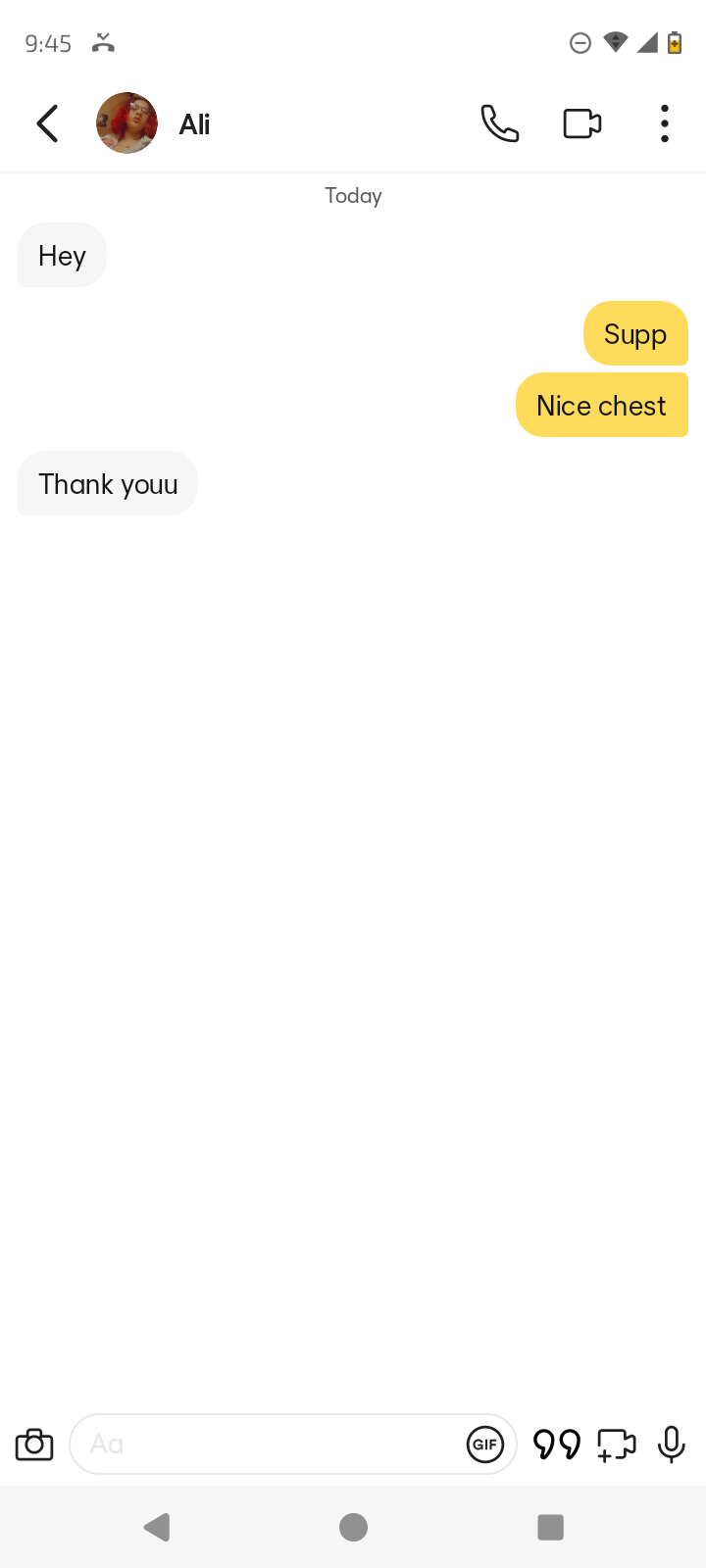The height and width of the screenshot is (1568, 706).
Task: Start a video call with Ali
Action: pos(582,123)
